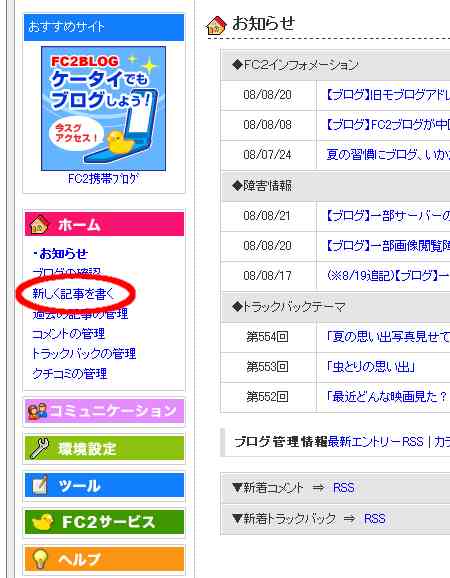Image resolution: width=450 pixels, height=578 pixels.
Task: Open trackback theme 最近どんな映画見た？
Action: 387,397
